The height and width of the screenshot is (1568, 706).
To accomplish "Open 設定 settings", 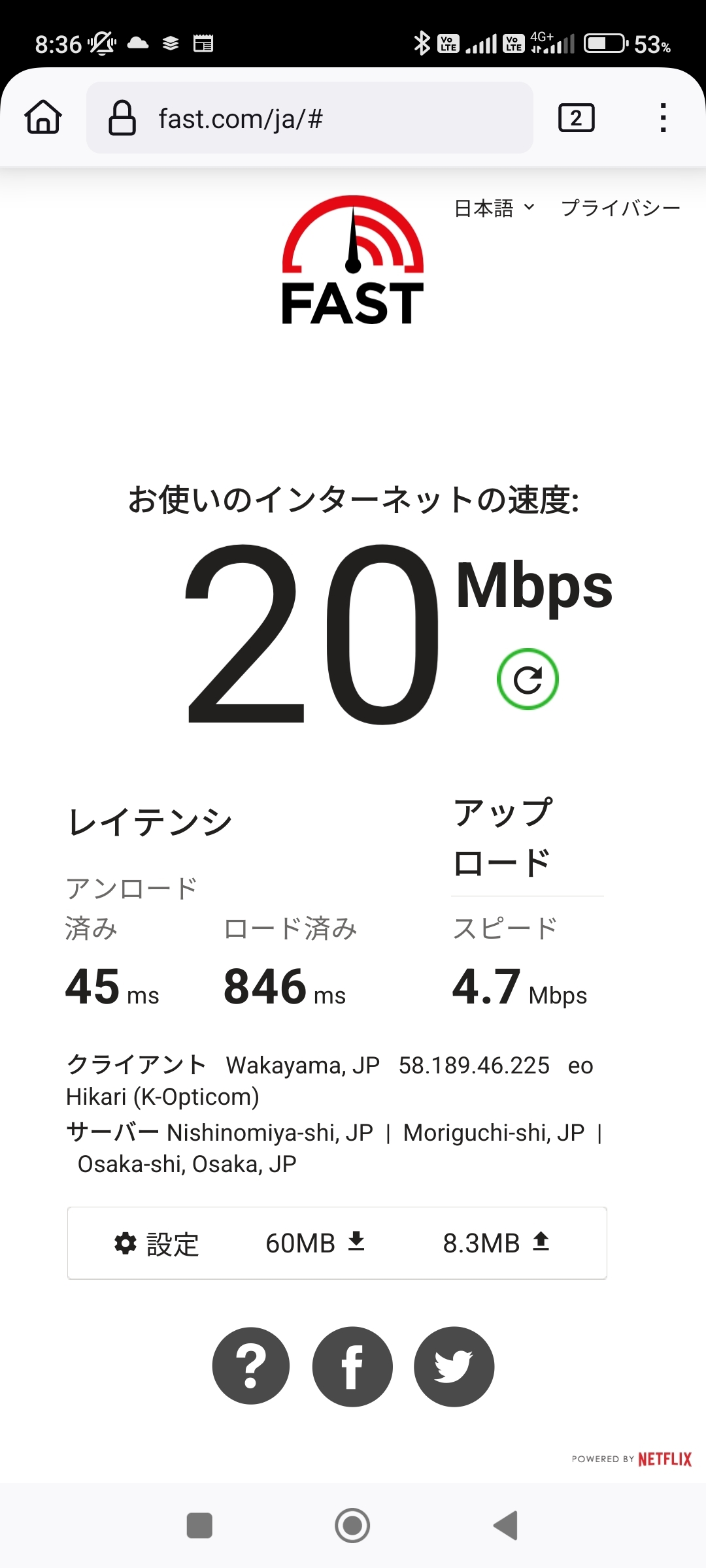I will tap(157, 1243).
